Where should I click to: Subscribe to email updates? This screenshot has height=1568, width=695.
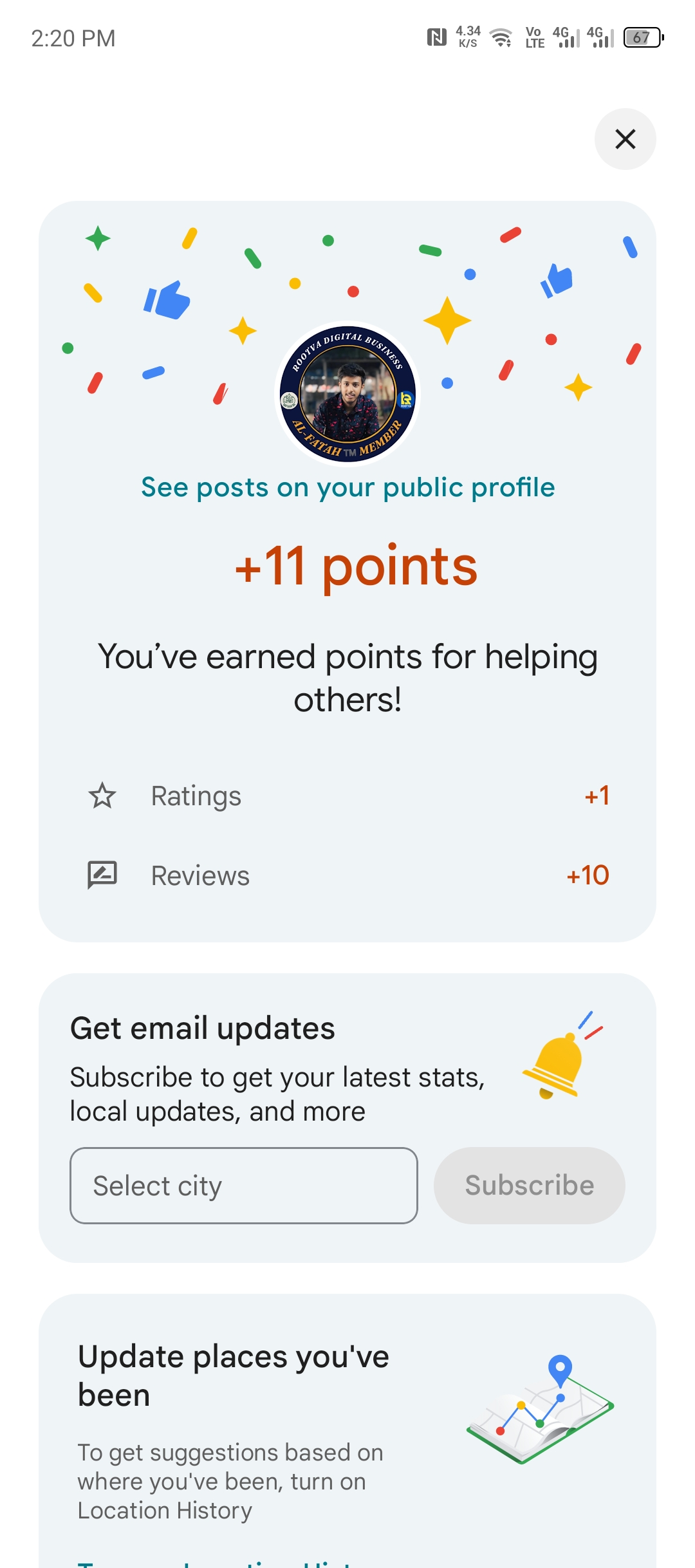(529, 1185)
